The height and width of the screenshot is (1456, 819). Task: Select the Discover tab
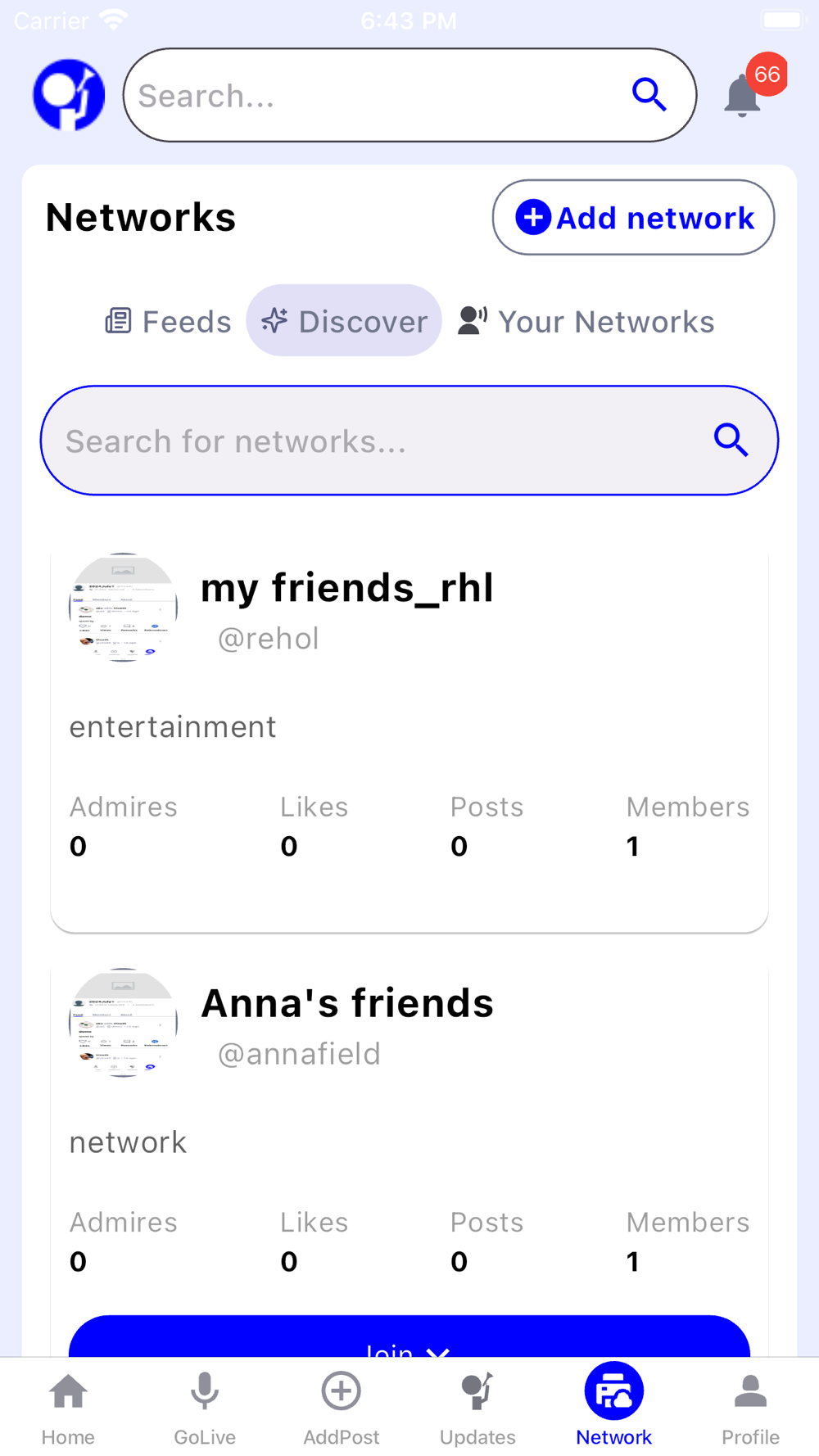point(344,322)
